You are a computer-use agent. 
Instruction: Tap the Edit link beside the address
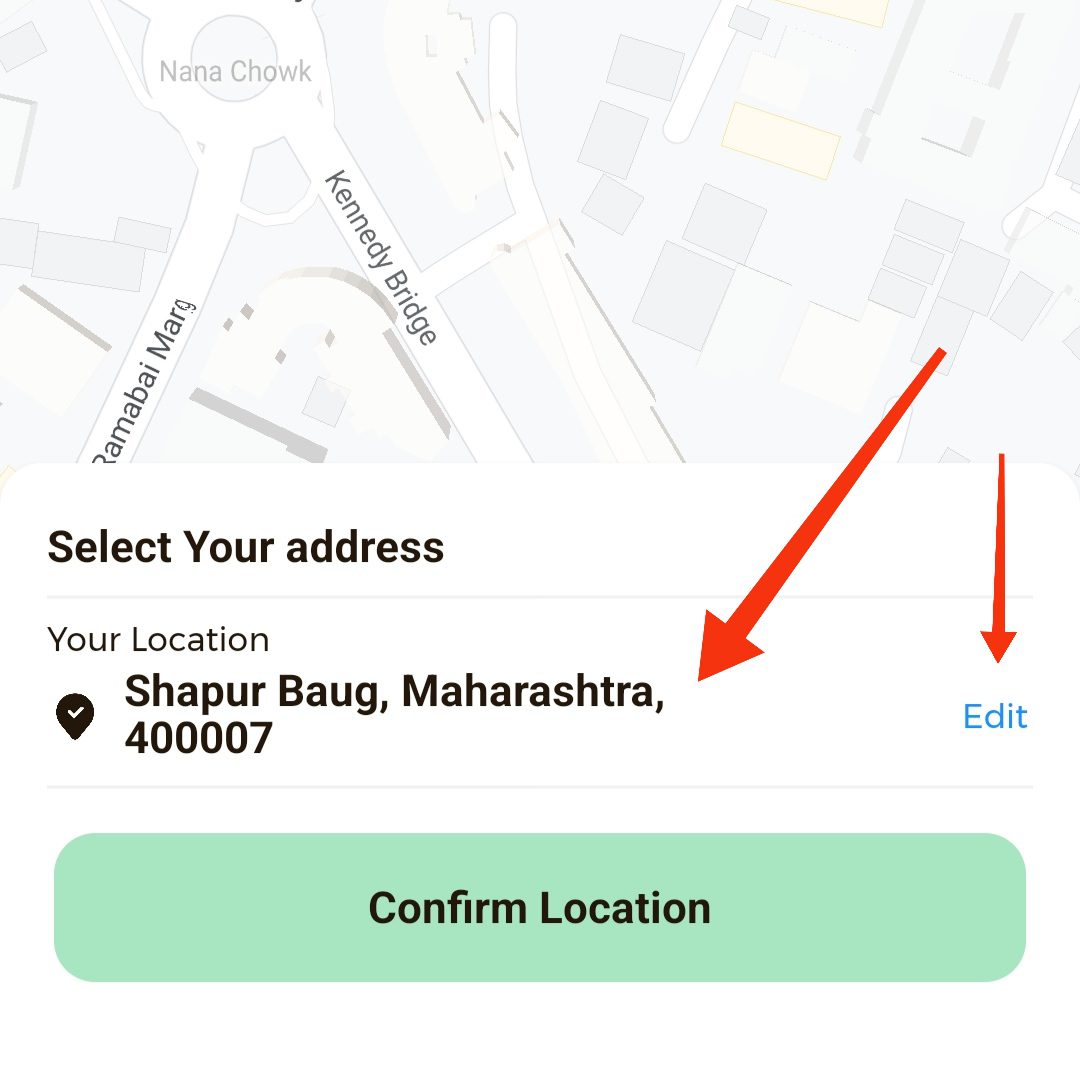pyautogui.click(x=995, y=716)
